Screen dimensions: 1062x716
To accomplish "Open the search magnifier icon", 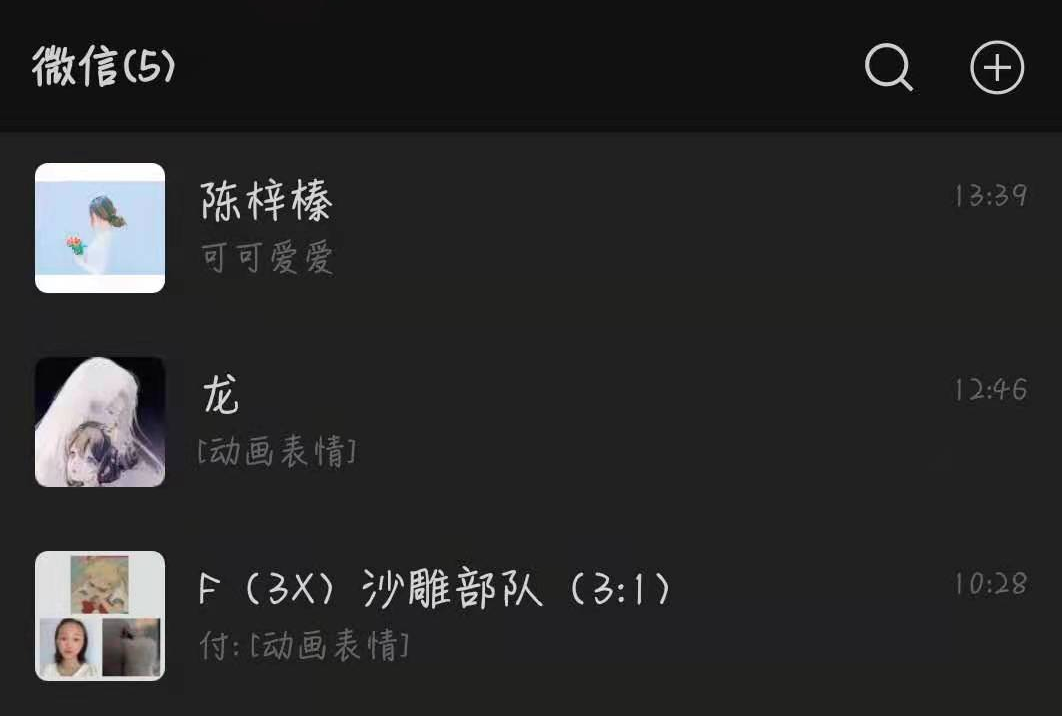I will 888,68.
